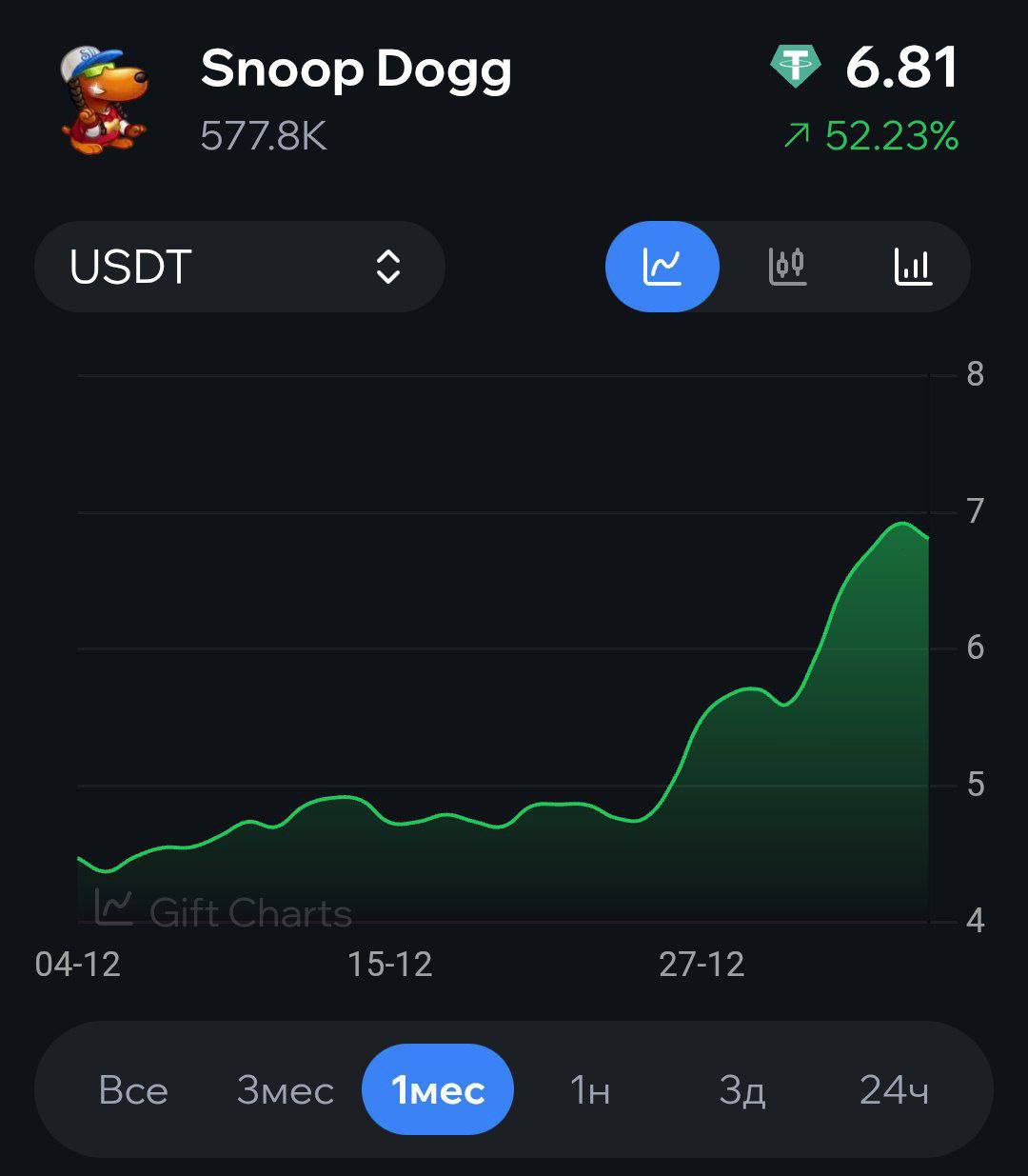Choose the 1мес time range
Image resolution: width=1028 pixels, height=1176 pixels.
[x=438, y=1090]
